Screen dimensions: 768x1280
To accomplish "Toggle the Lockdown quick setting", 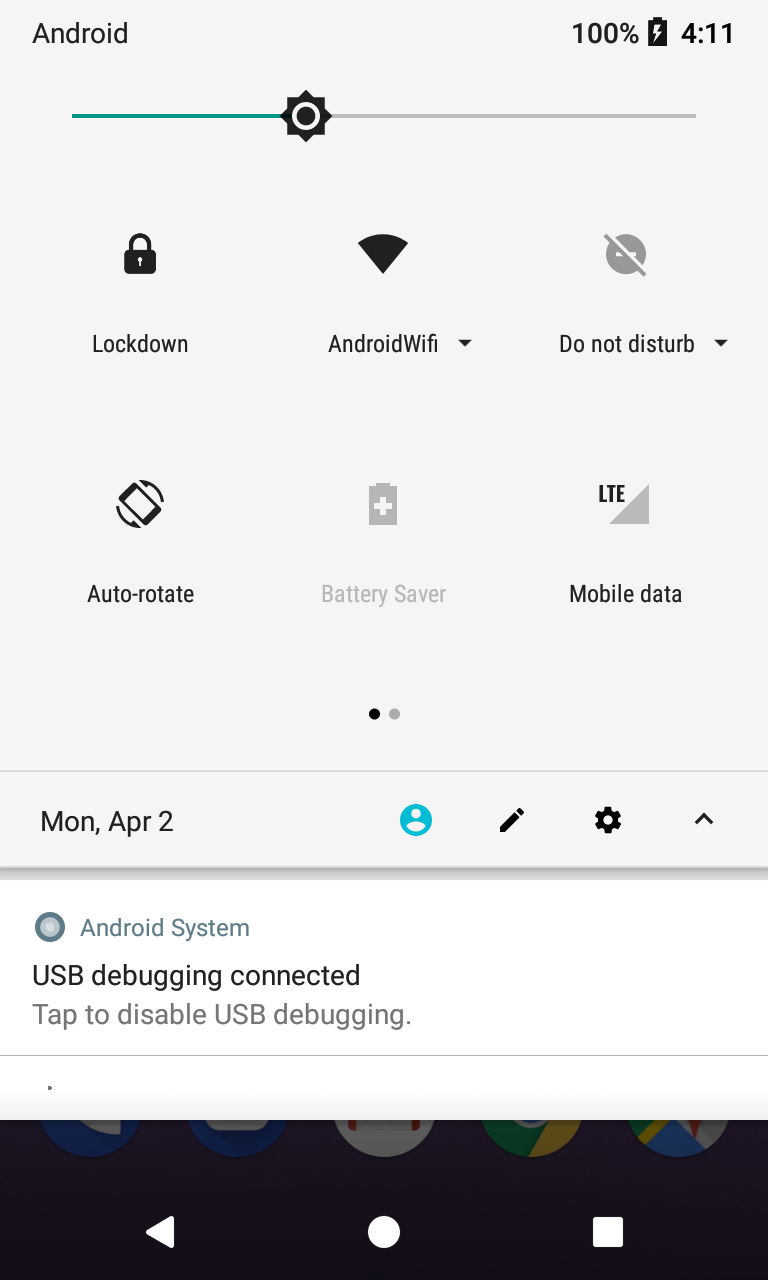I will pos(140,255).
